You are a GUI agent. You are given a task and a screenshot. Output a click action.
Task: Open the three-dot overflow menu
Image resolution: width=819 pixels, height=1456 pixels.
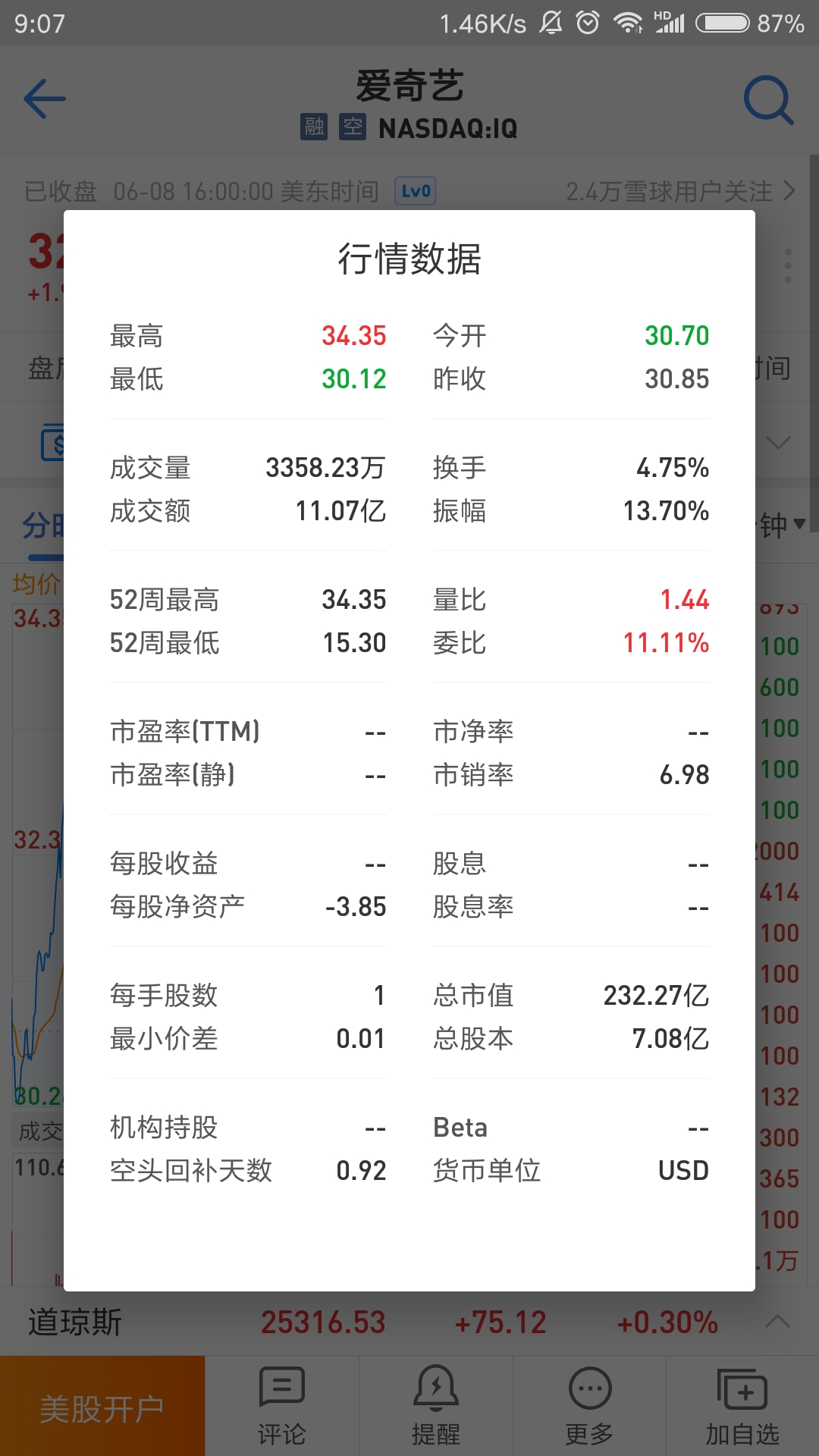(x=789, y=265)
